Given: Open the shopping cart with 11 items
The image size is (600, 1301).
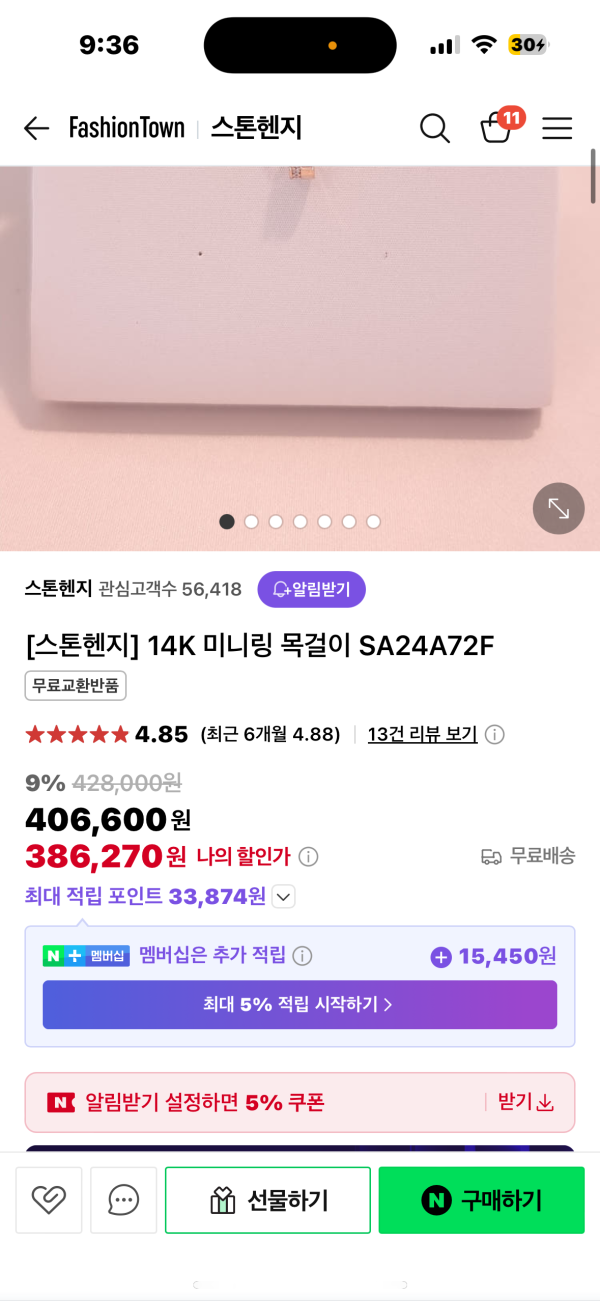Looking at the screenshot, I should pos(499,126).
